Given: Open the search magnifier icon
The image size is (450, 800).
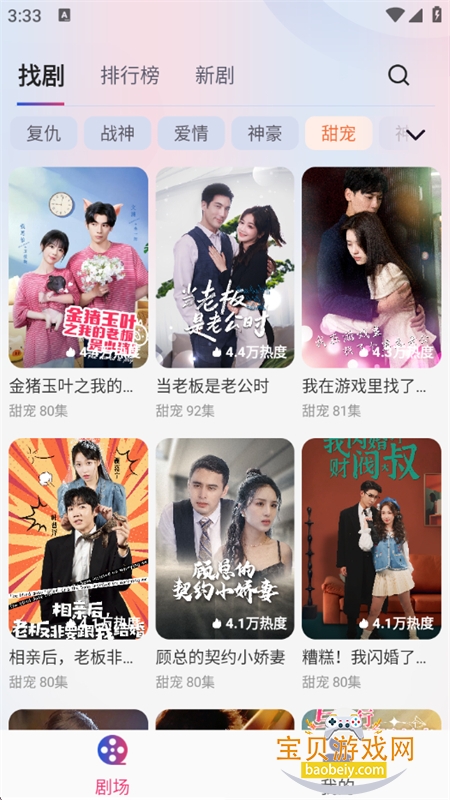Looking at the screenshot, I should pyautogui.click(x=398, y=76).
